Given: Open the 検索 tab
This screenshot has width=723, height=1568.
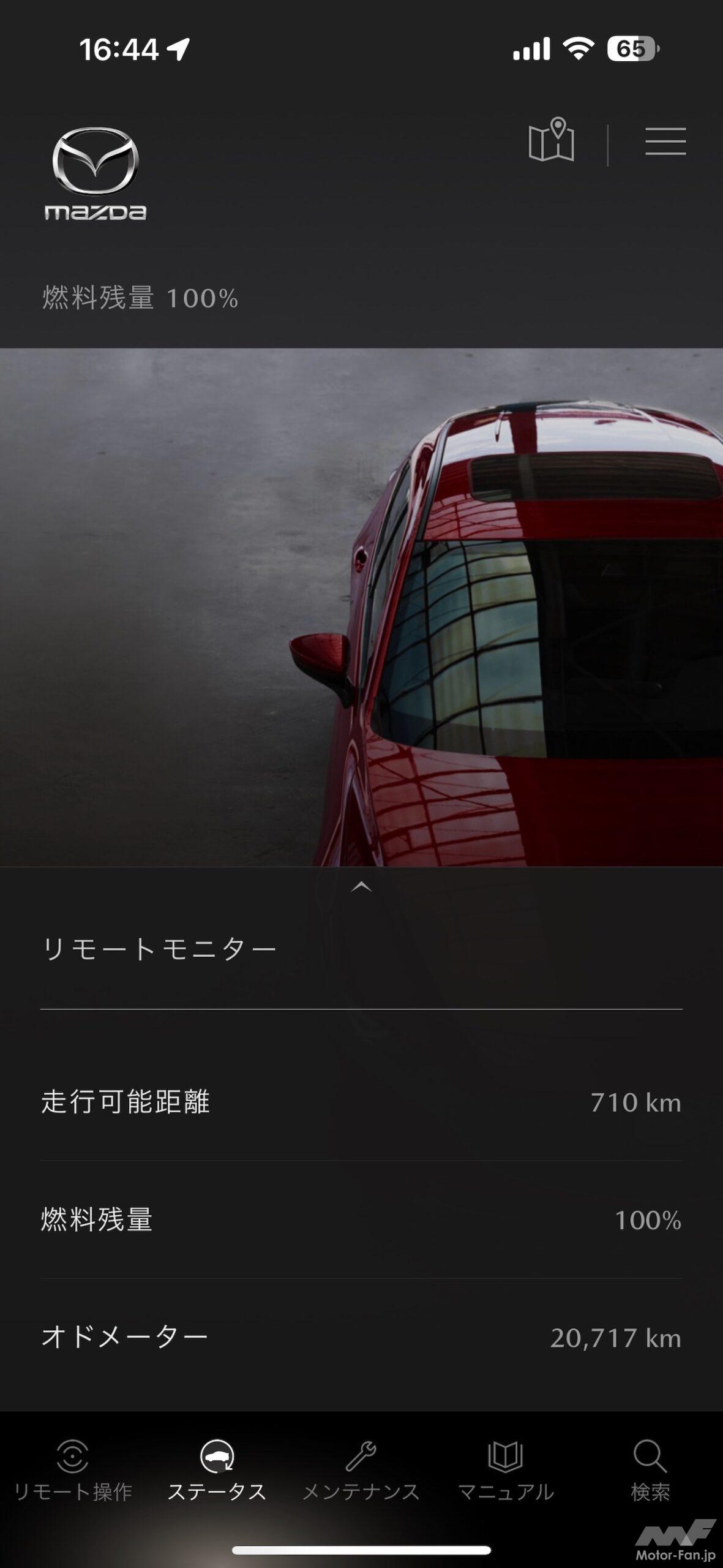Looking at the screenshot, I should 650,1470.
